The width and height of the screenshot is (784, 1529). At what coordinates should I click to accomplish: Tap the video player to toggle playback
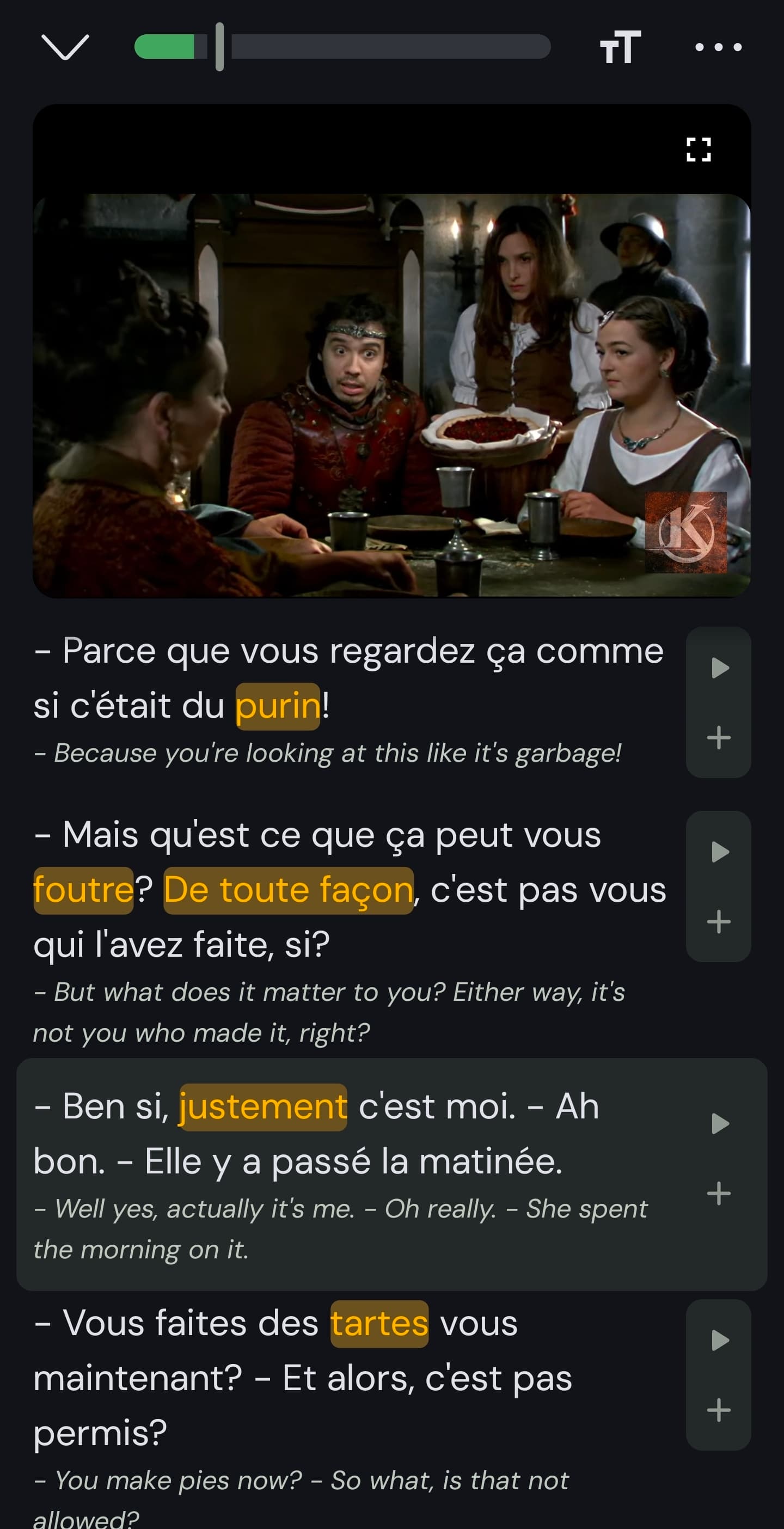click(x=391, y=395)
